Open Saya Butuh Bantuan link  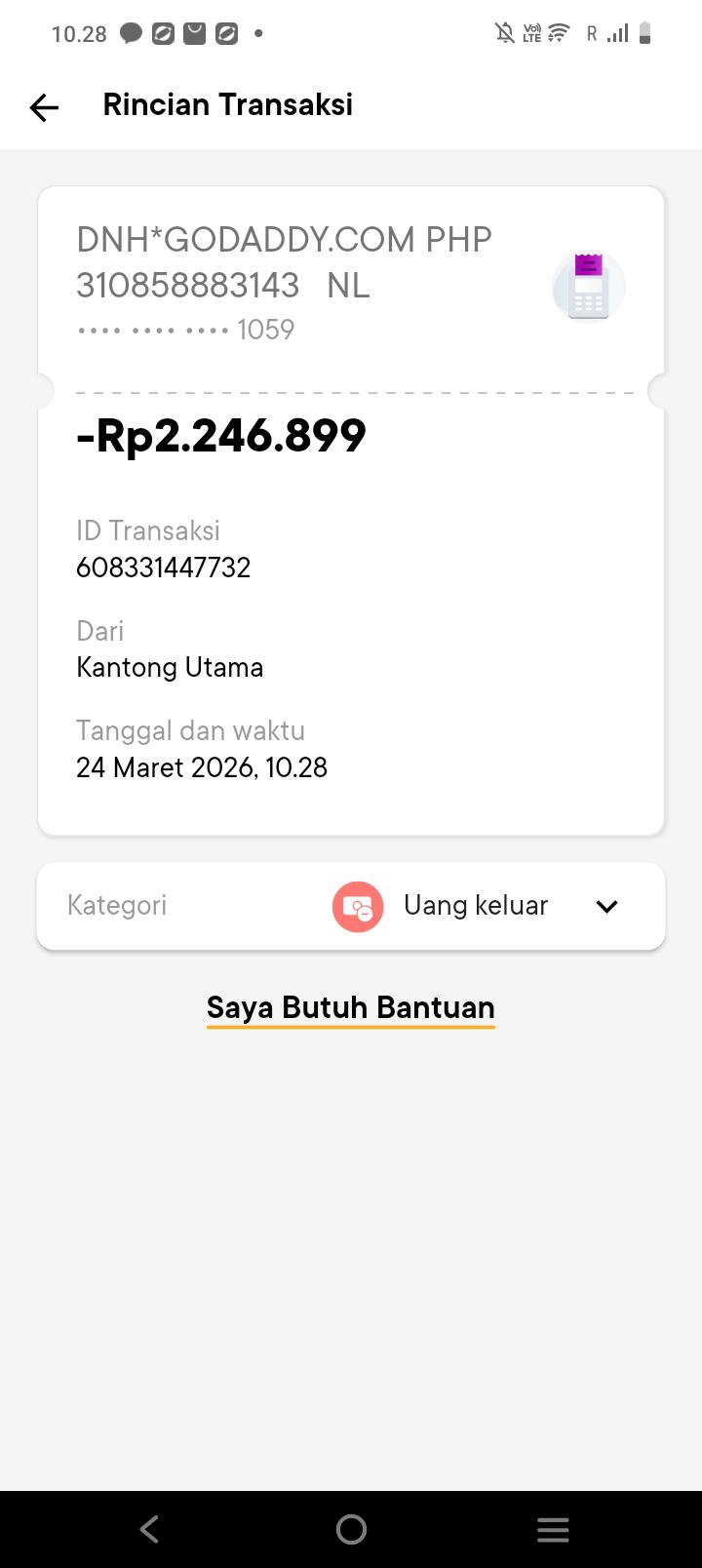(351, 1007)
